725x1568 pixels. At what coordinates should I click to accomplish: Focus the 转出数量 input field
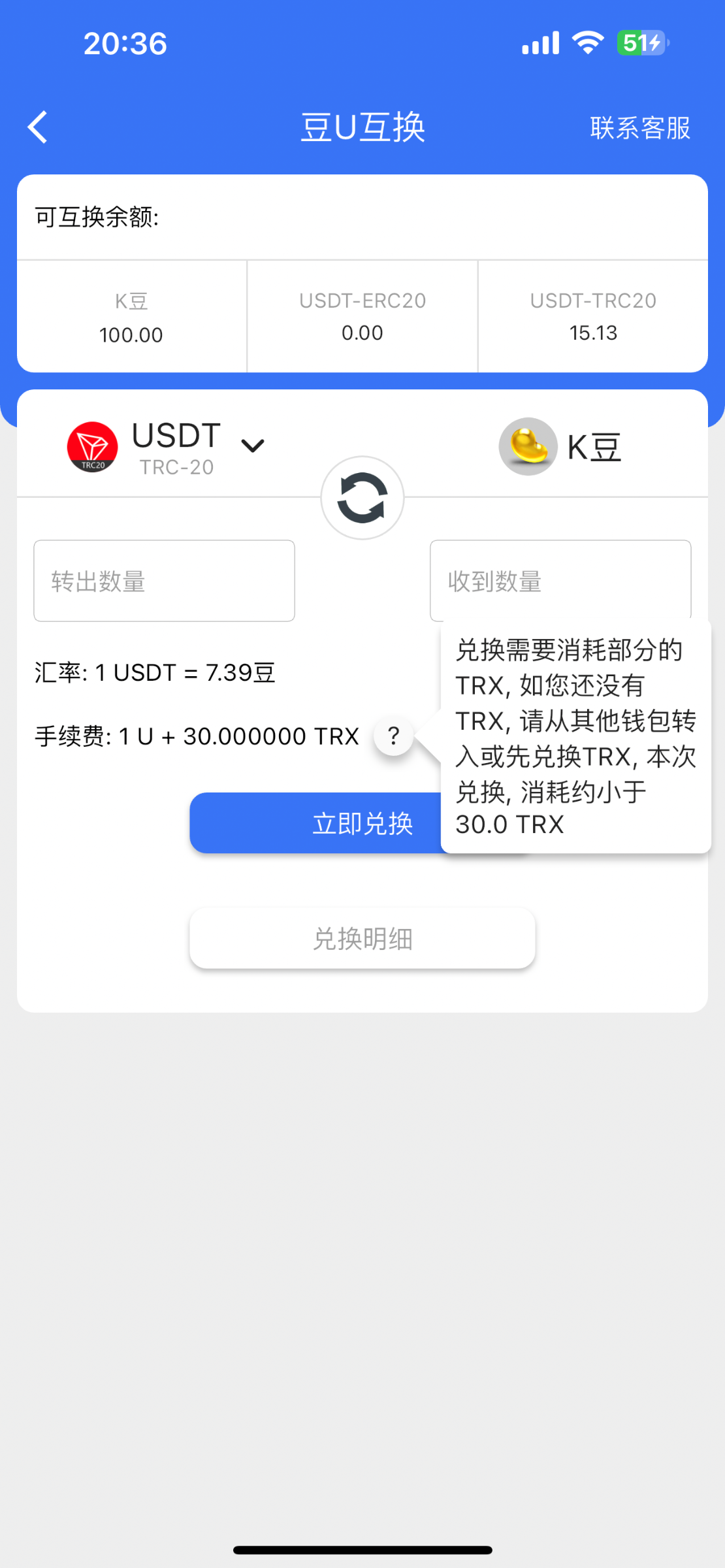165,581
